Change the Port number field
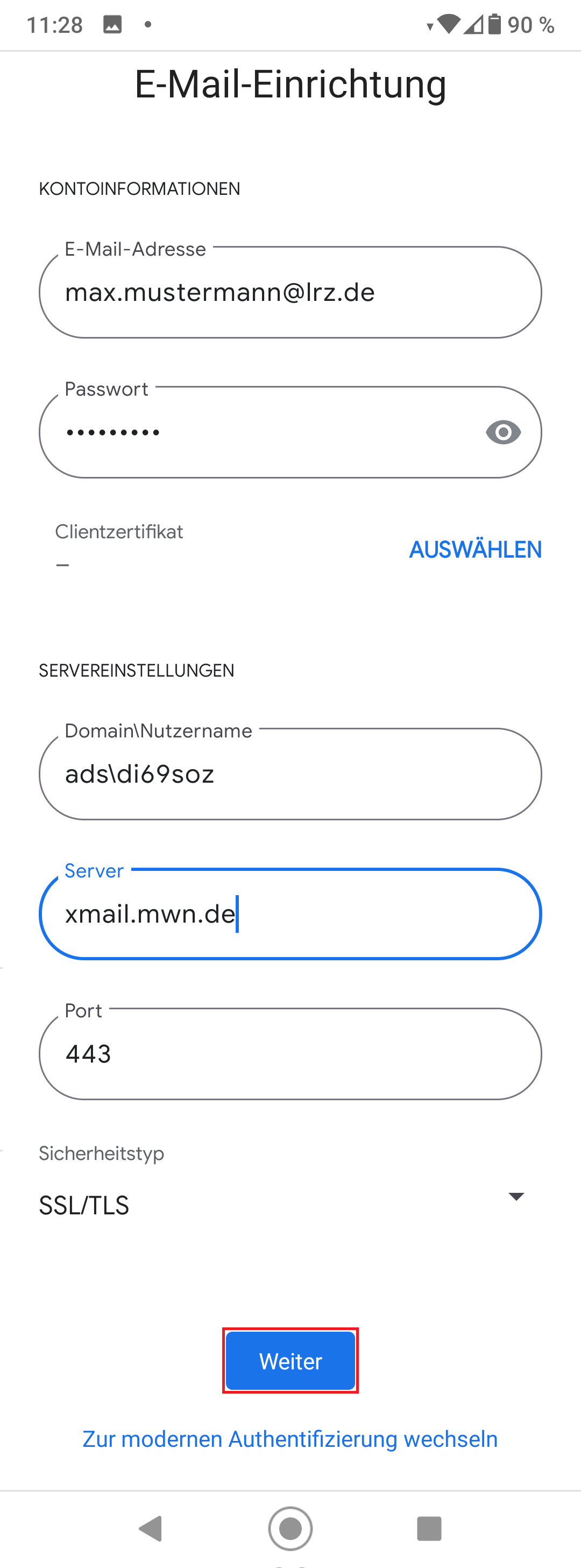The height and width of the screenshot is (1568, 581). click(289, 1054)
